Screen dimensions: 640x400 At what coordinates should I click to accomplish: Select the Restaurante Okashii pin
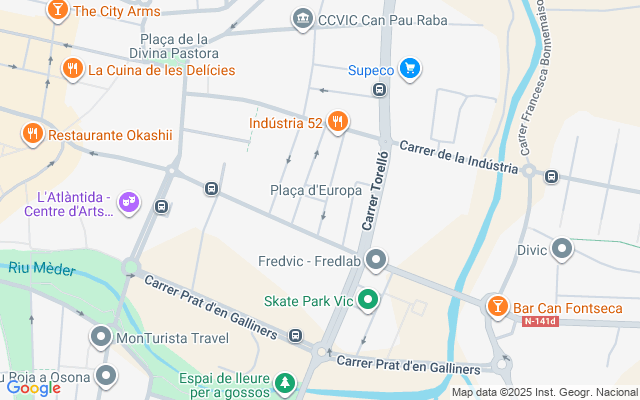(32, 134)
